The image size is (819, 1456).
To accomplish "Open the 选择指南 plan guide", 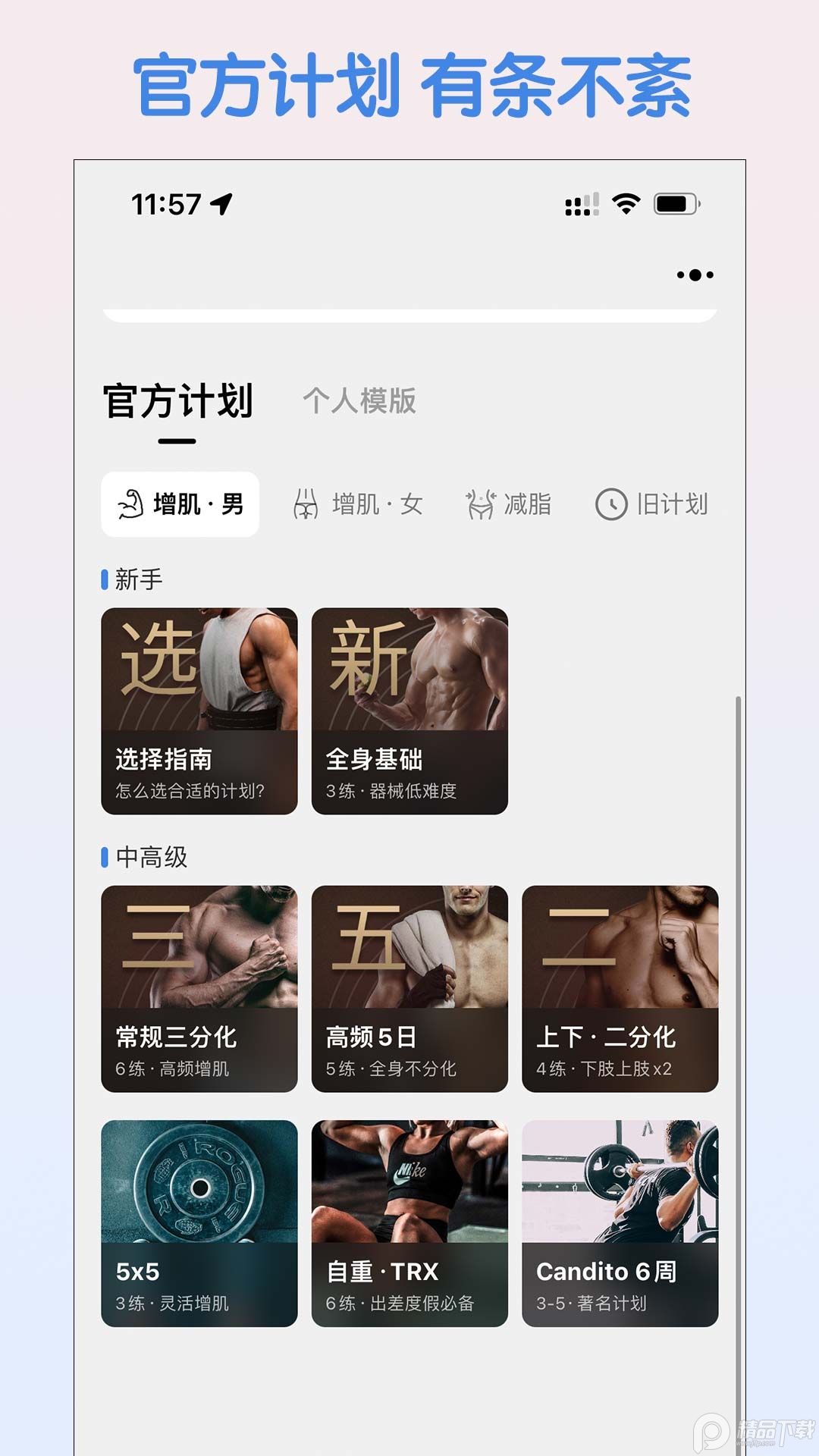I will click(199, 709).
